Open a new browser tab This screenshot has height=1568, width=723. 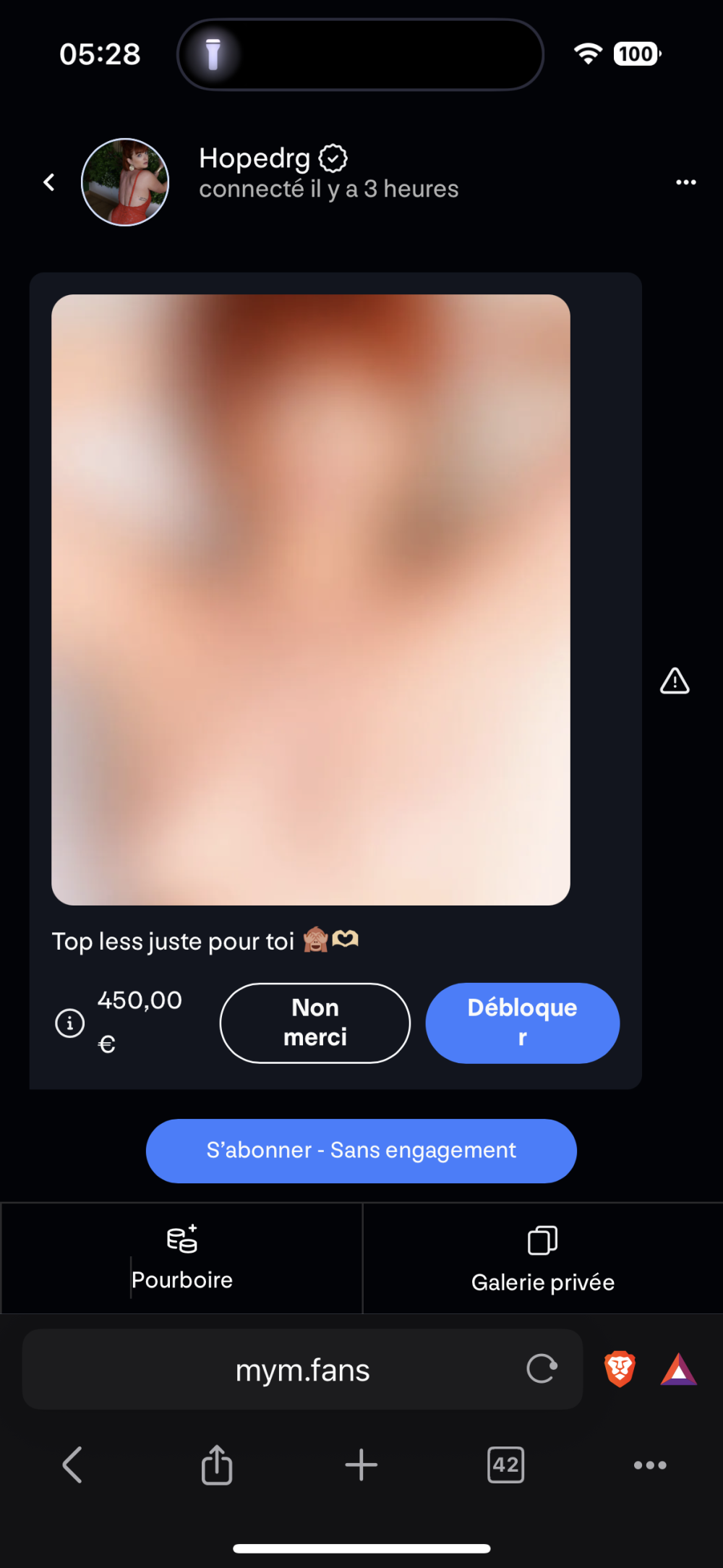coord(361,1465)
